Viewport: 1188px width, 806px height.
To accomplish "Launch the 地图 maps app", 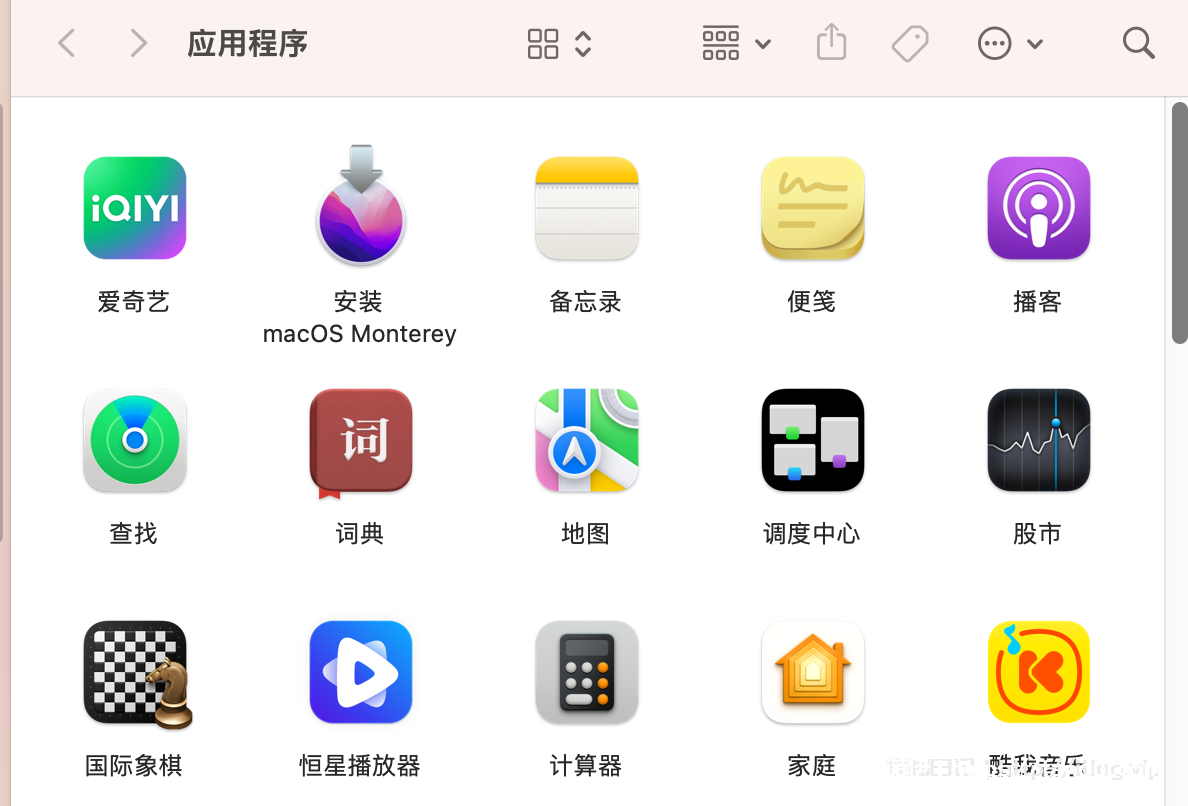I will coord(587,440).
